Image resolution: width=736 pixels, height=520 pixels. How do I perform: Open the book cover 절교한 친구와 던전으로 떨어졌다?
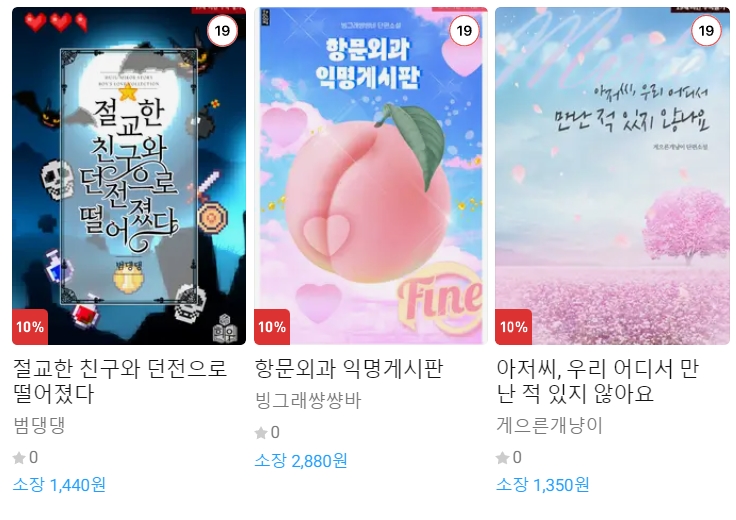128,176
